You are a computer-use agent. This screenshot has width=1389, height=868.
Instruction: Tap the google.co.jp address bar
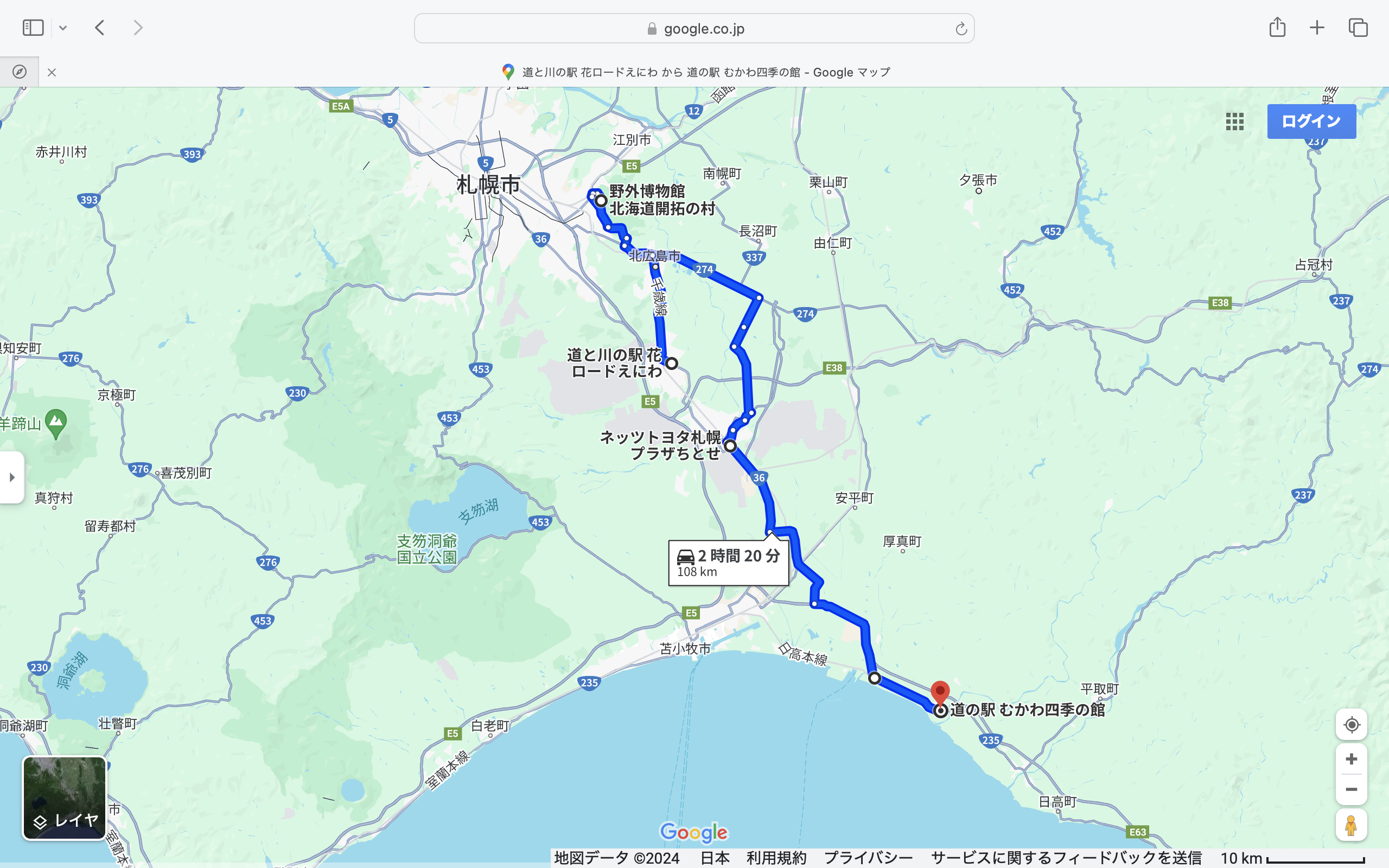693,29
